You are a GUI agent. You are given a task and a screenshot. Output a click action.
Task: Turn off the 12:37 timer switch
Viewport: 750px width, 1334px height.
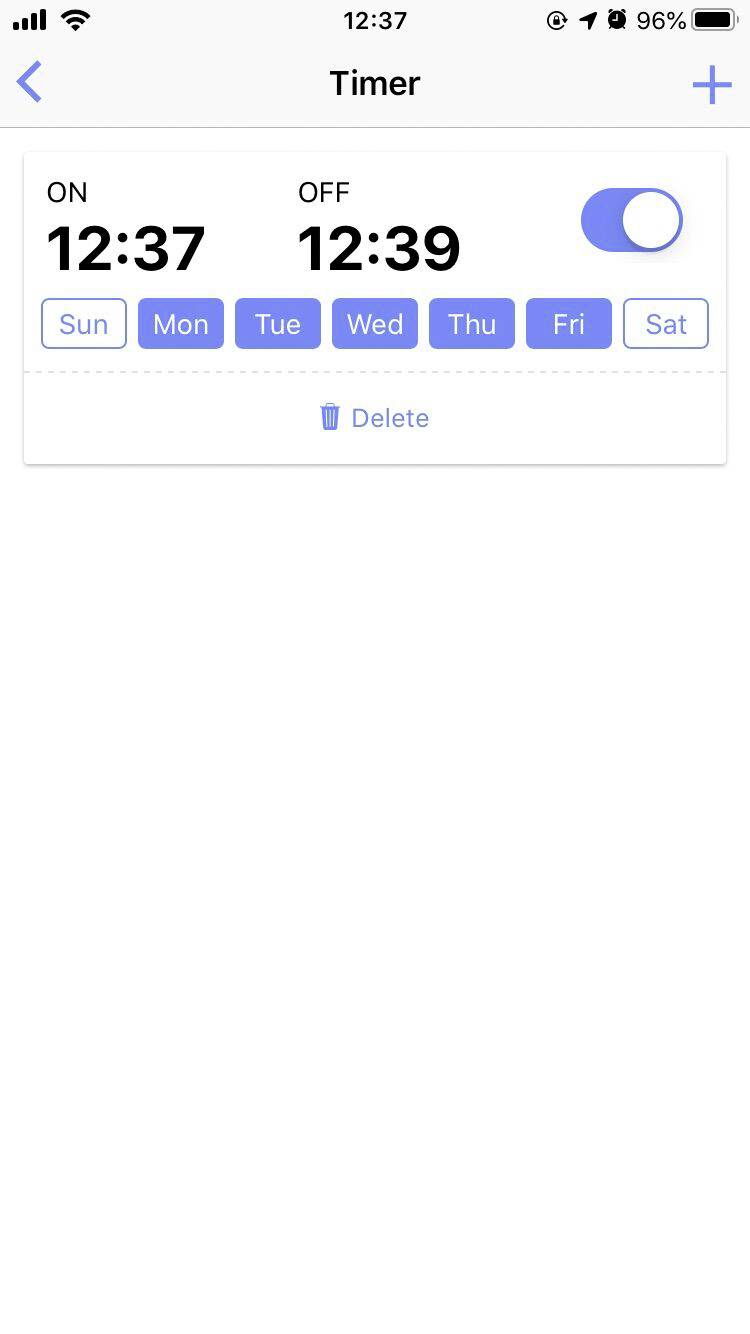tap(631, 220)
